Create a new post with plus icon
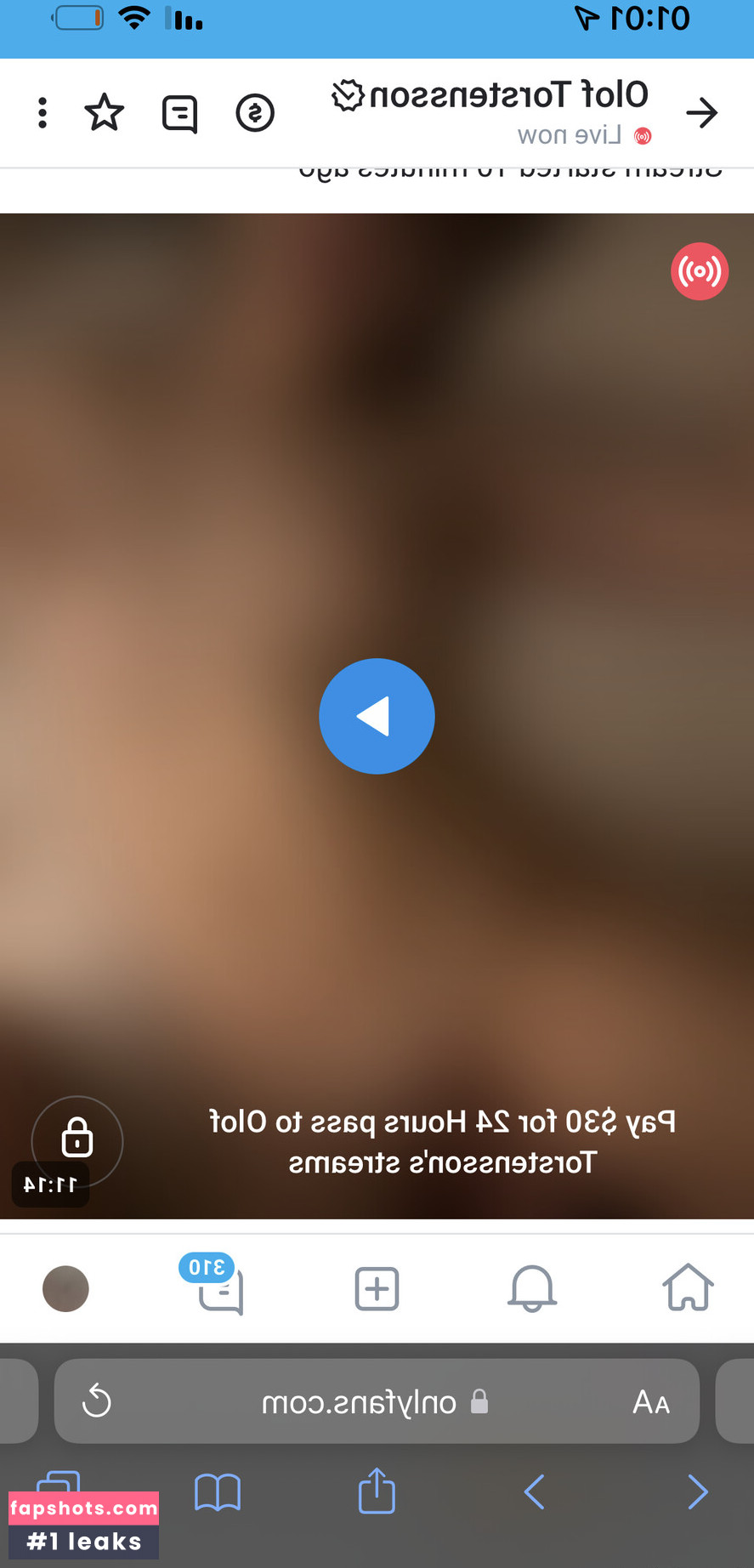The image size is (754, 1568). pos(377,1288)
